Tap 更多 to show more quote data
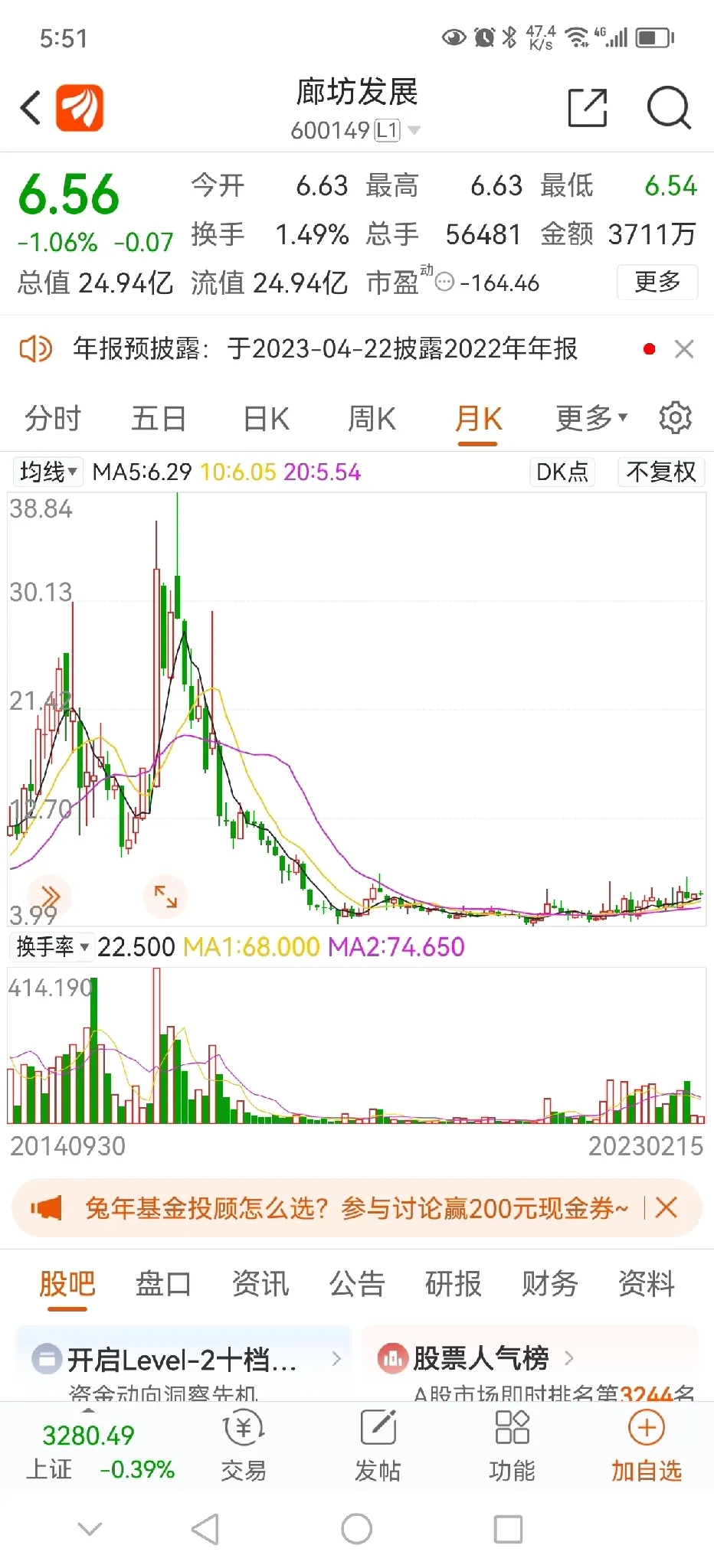This screenshot has width=714, height=1568. 657,282
